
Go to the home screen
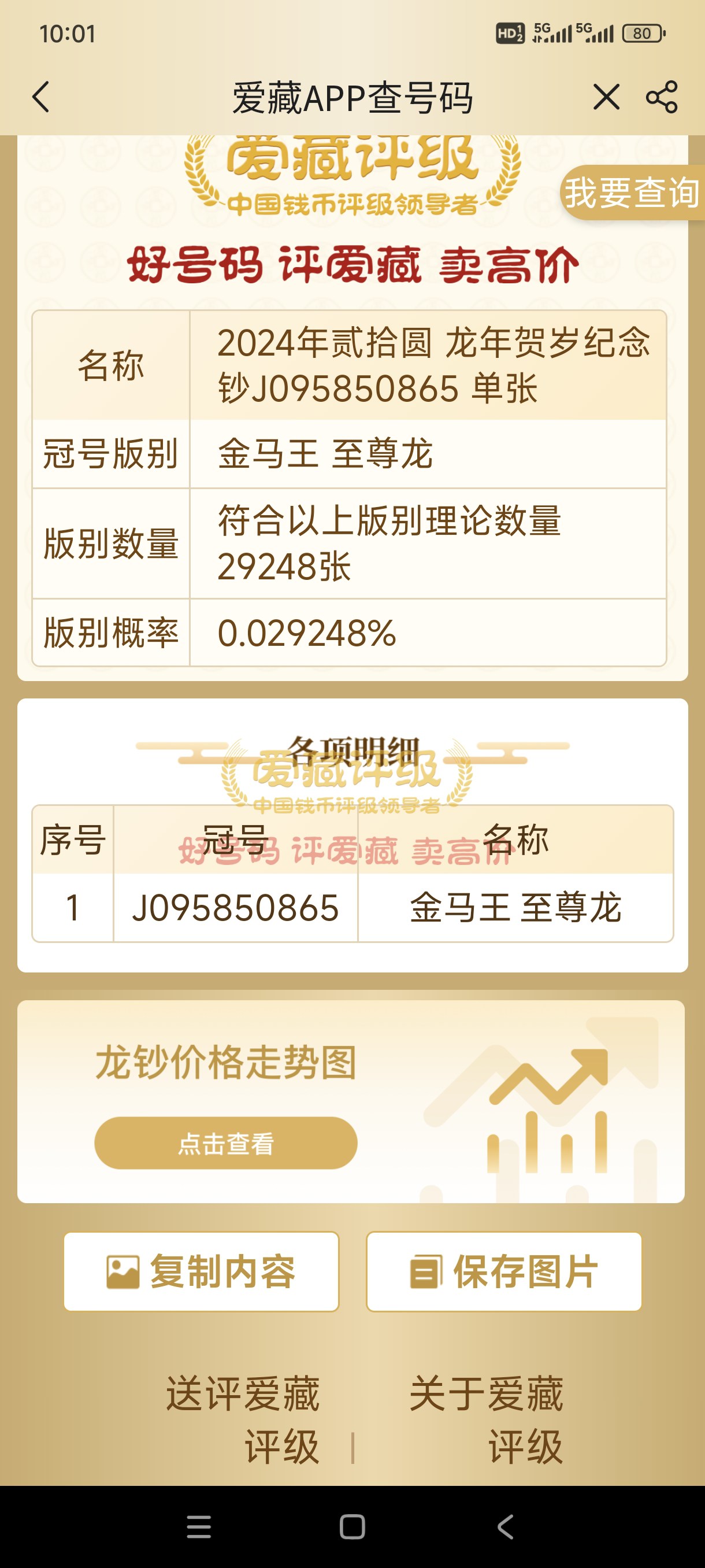tap(352, 1526)
